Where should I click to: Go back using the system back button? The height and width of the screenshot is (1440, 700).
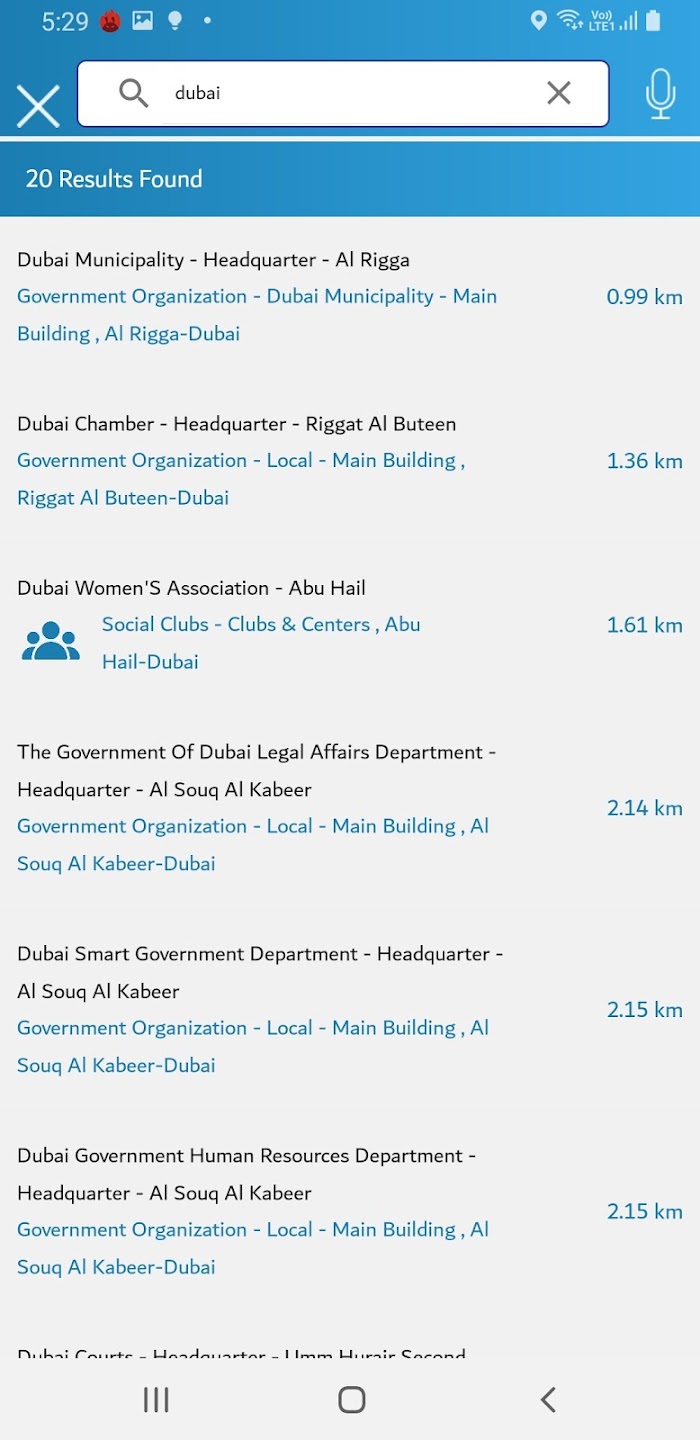click(x=547, y=1399)
